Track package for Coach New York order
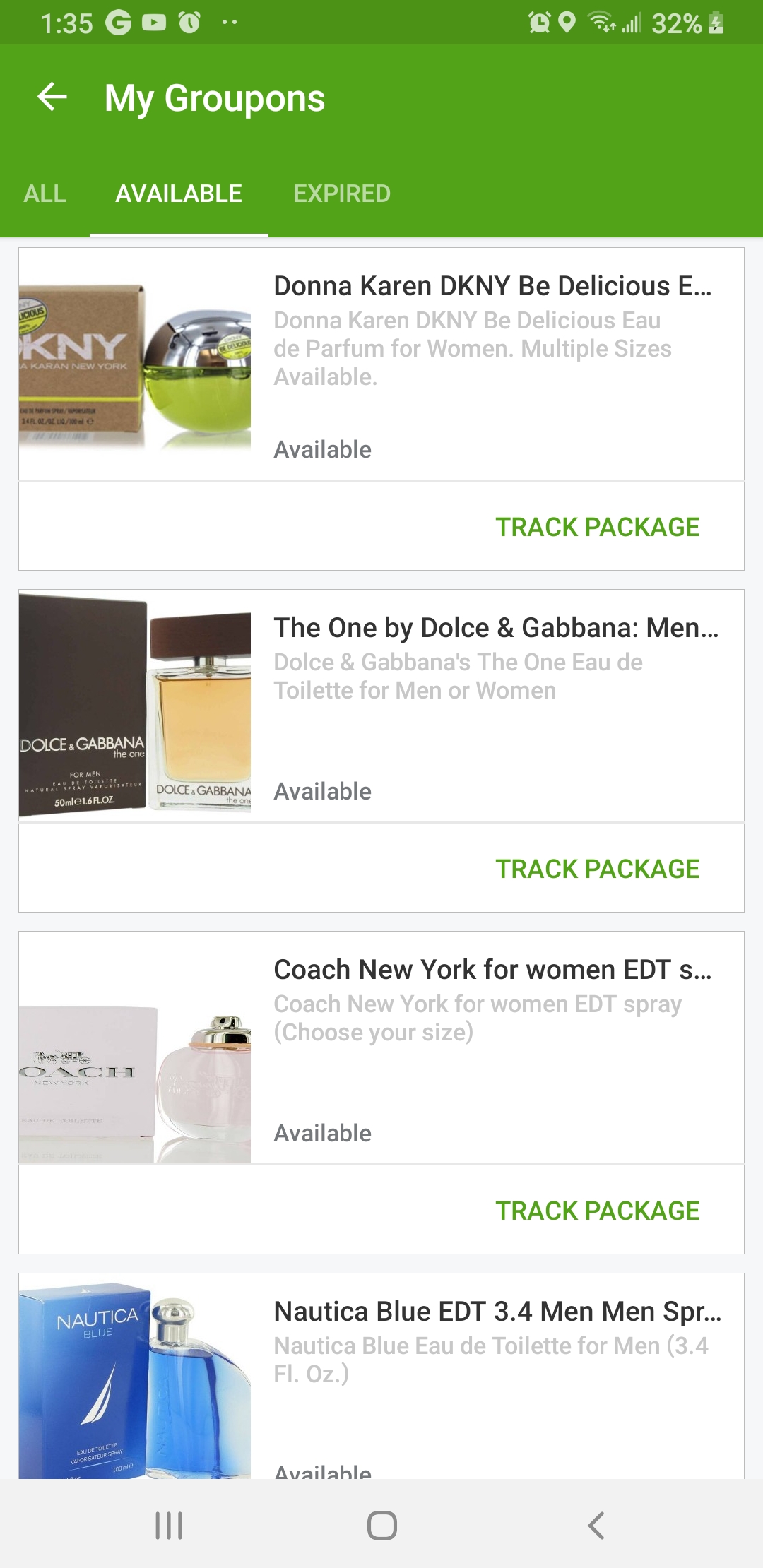The width and height of the screenshot is (763, 1568). [x=597, y=1211]
